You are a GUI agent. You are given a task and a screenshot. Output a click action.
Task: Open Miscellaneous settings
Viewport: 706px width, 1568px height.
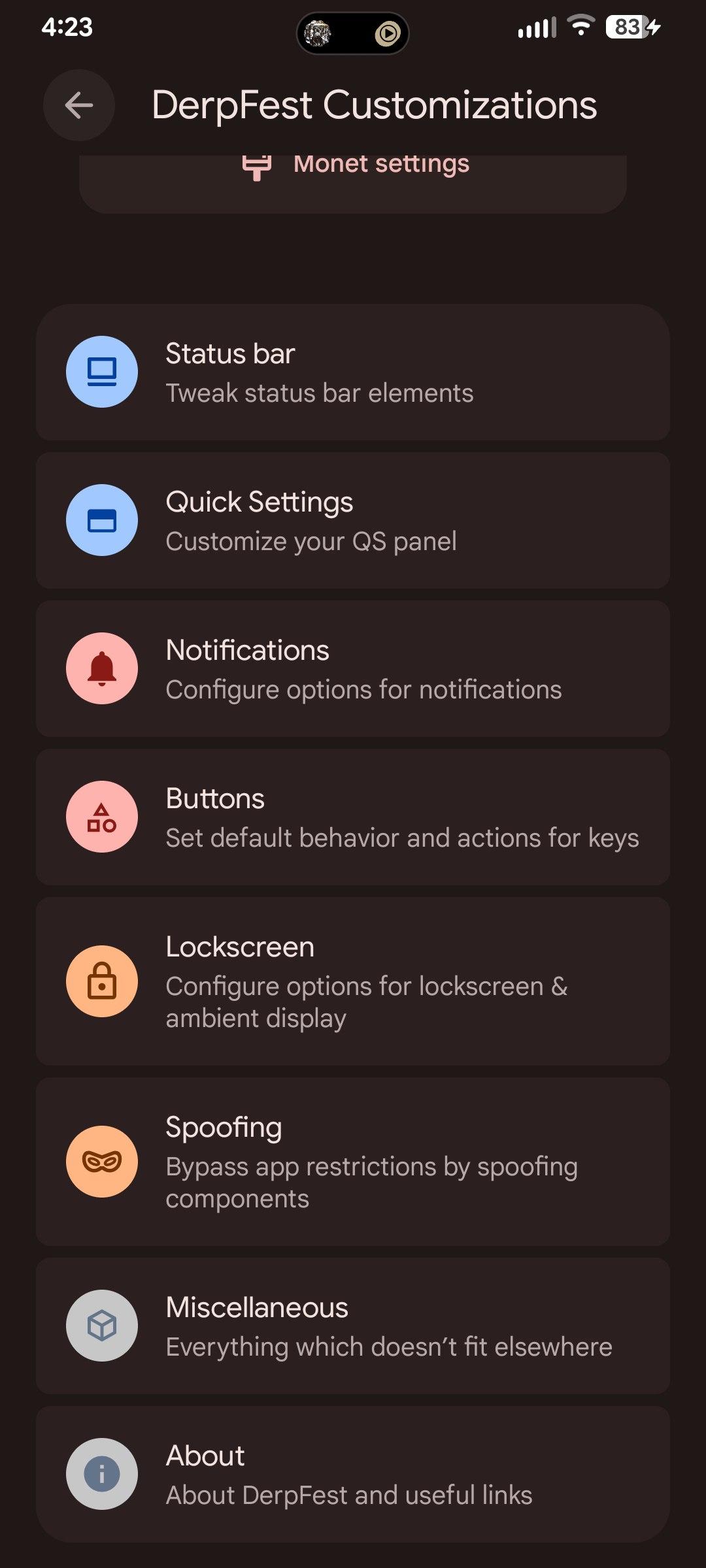pos(353,1326)
